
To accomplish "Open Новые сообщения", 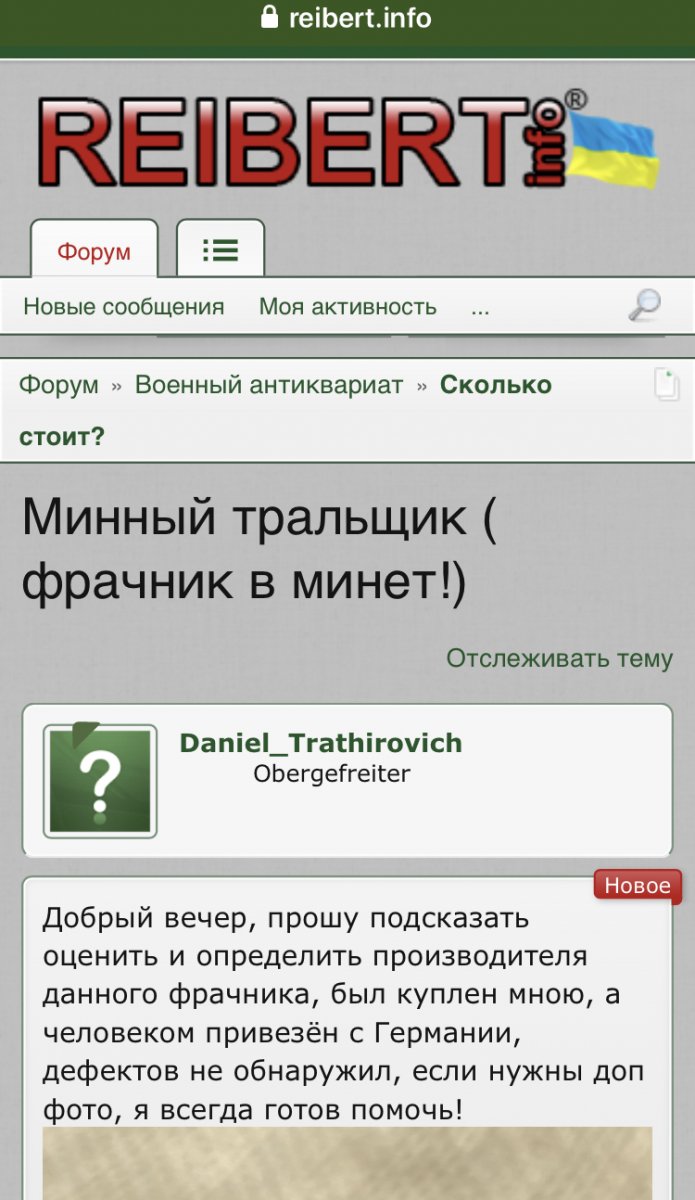I will pyautogui.click(x=124, y=307).
